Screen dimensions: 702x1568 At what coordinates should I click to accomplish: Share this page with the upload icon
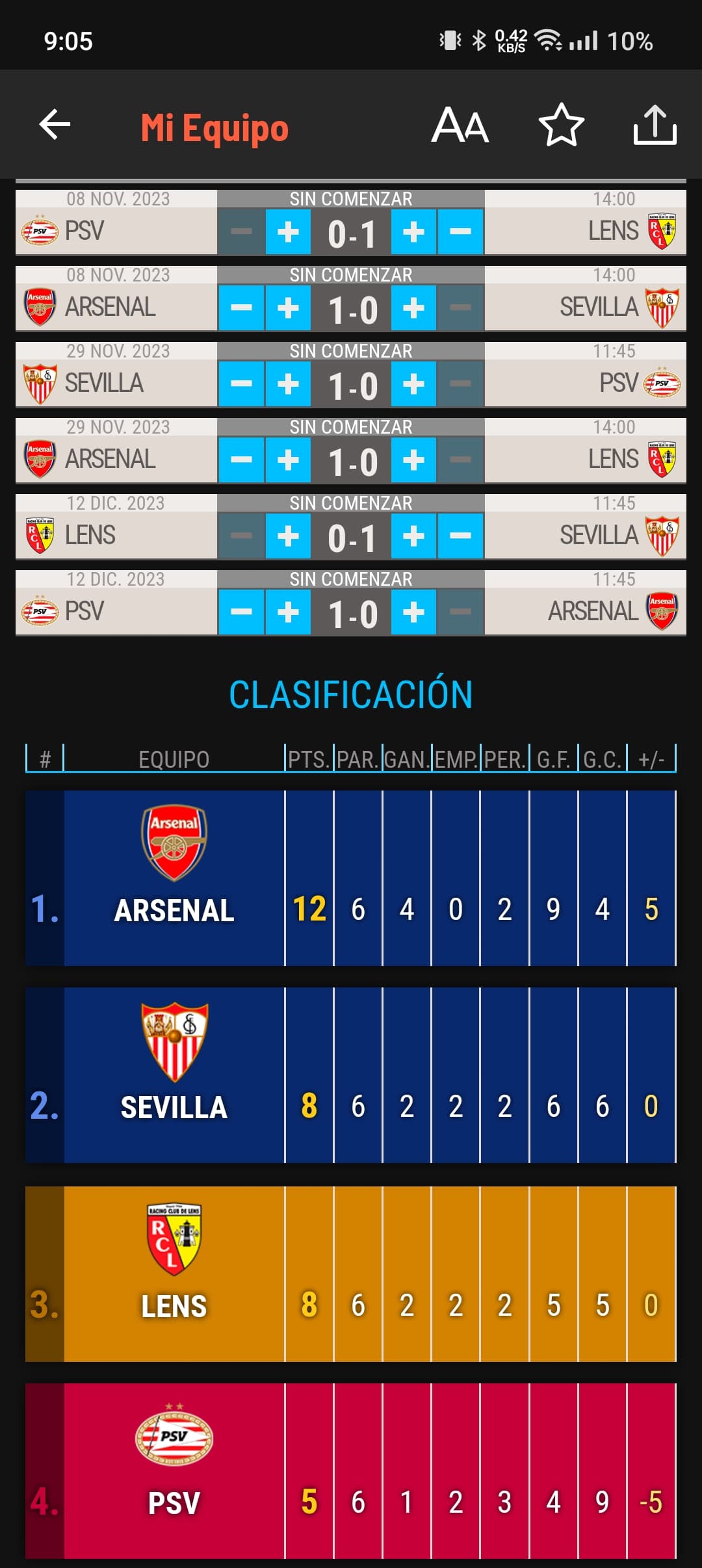coord(655,125)
